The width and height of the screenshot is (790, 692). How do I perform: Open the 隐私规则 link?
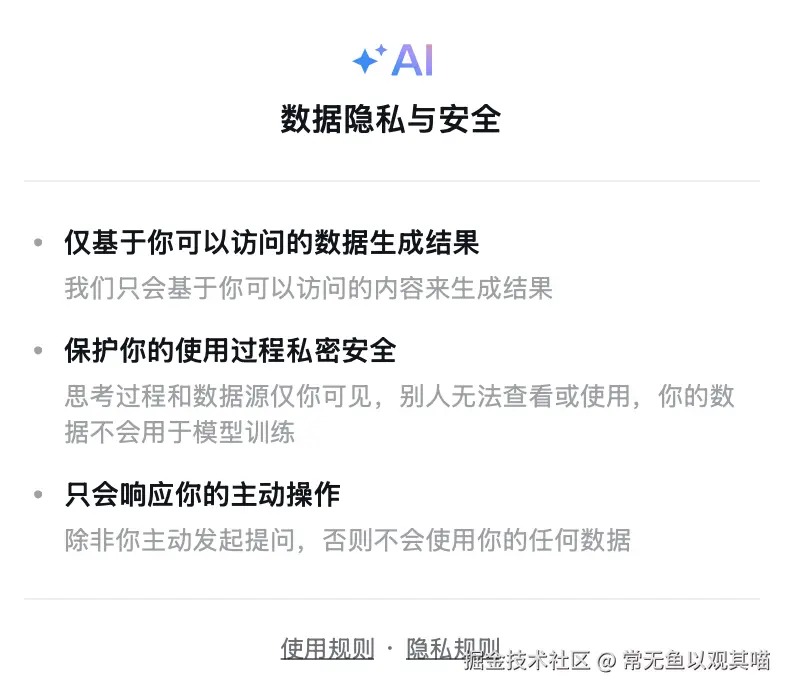point(452,649)
